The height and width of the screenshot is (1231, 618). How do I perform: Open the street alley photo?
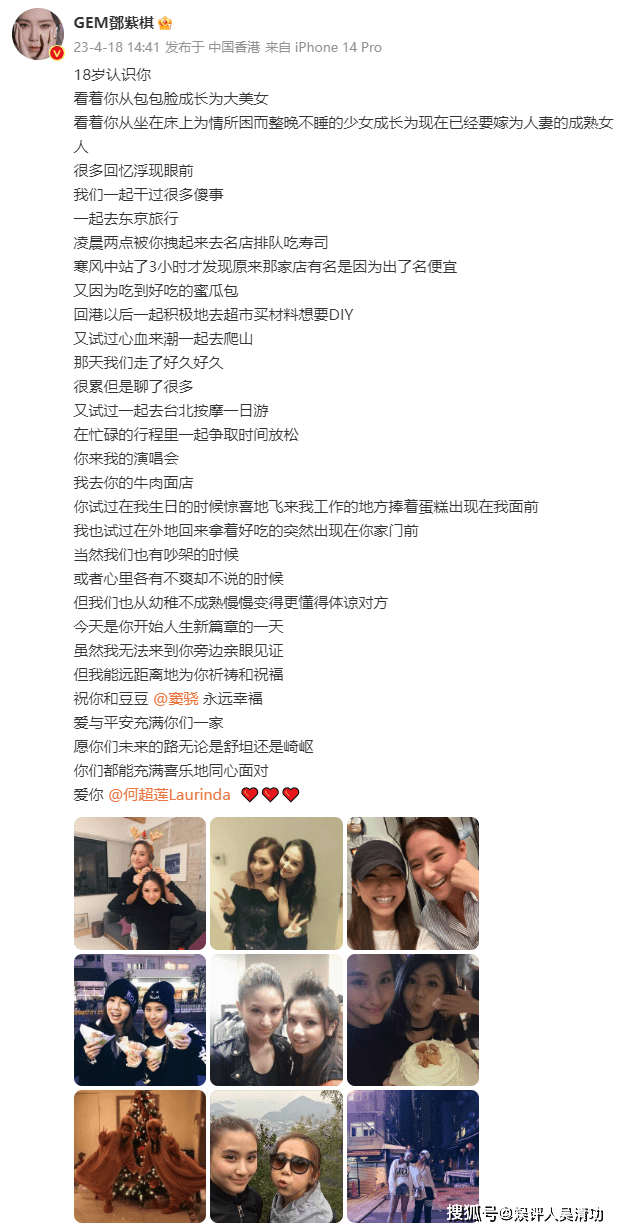tap(413, 1156)
